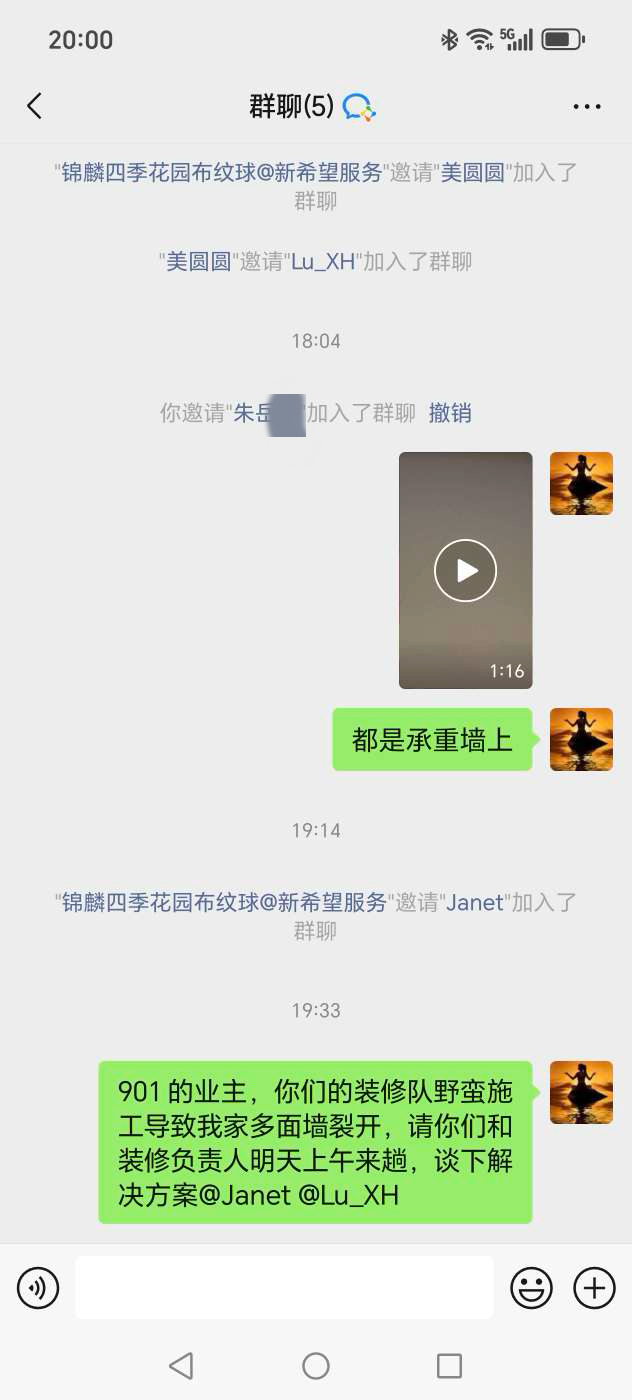Image resolution: width=632 pixels, height=1400 pixels.
Task: Go back from the group chat
Action: point(35,106)
